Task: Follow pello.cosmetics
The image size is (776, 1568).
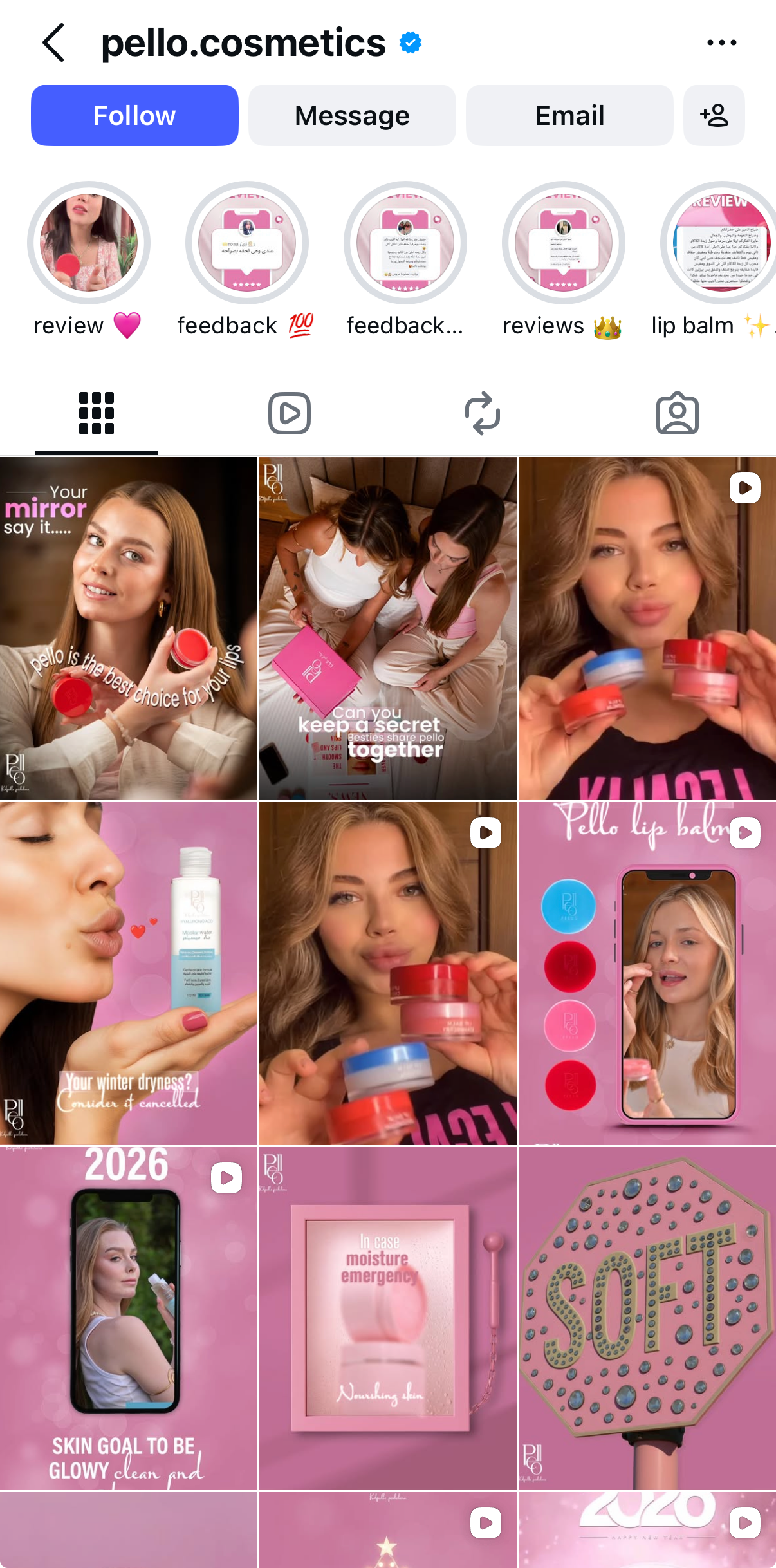Action: [134, 116]
